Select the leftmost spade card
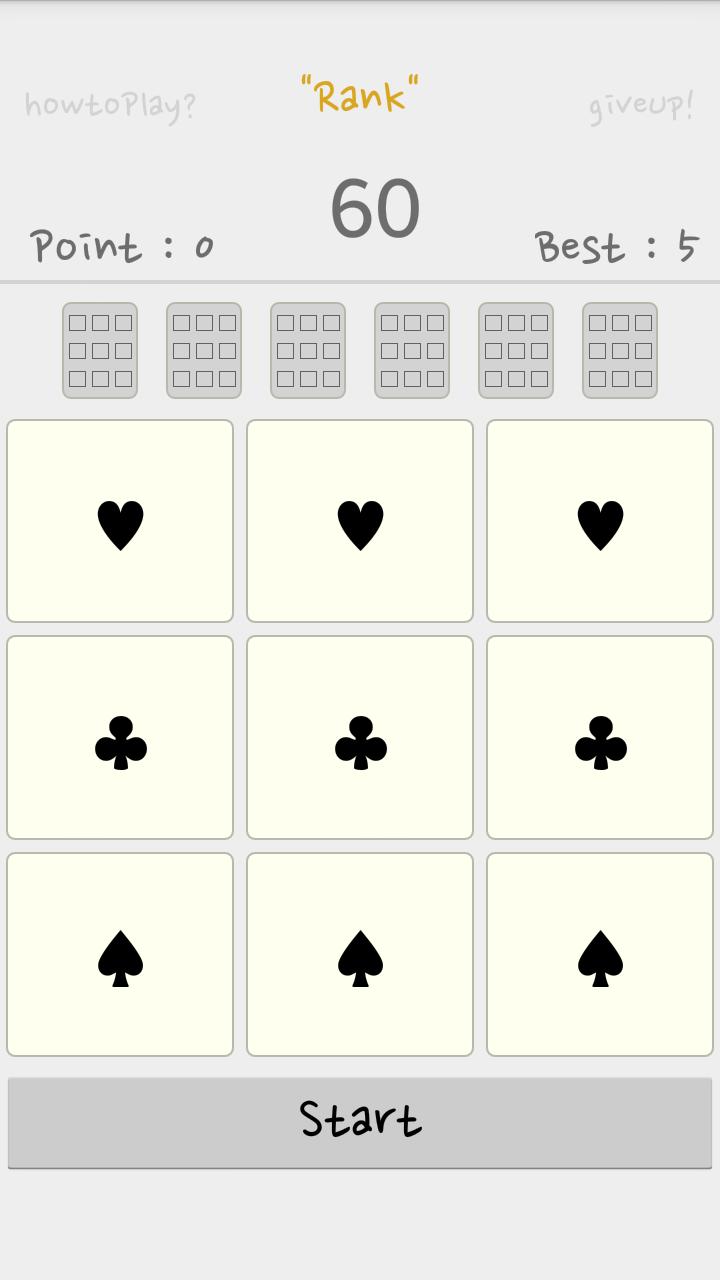 [120, 954]
